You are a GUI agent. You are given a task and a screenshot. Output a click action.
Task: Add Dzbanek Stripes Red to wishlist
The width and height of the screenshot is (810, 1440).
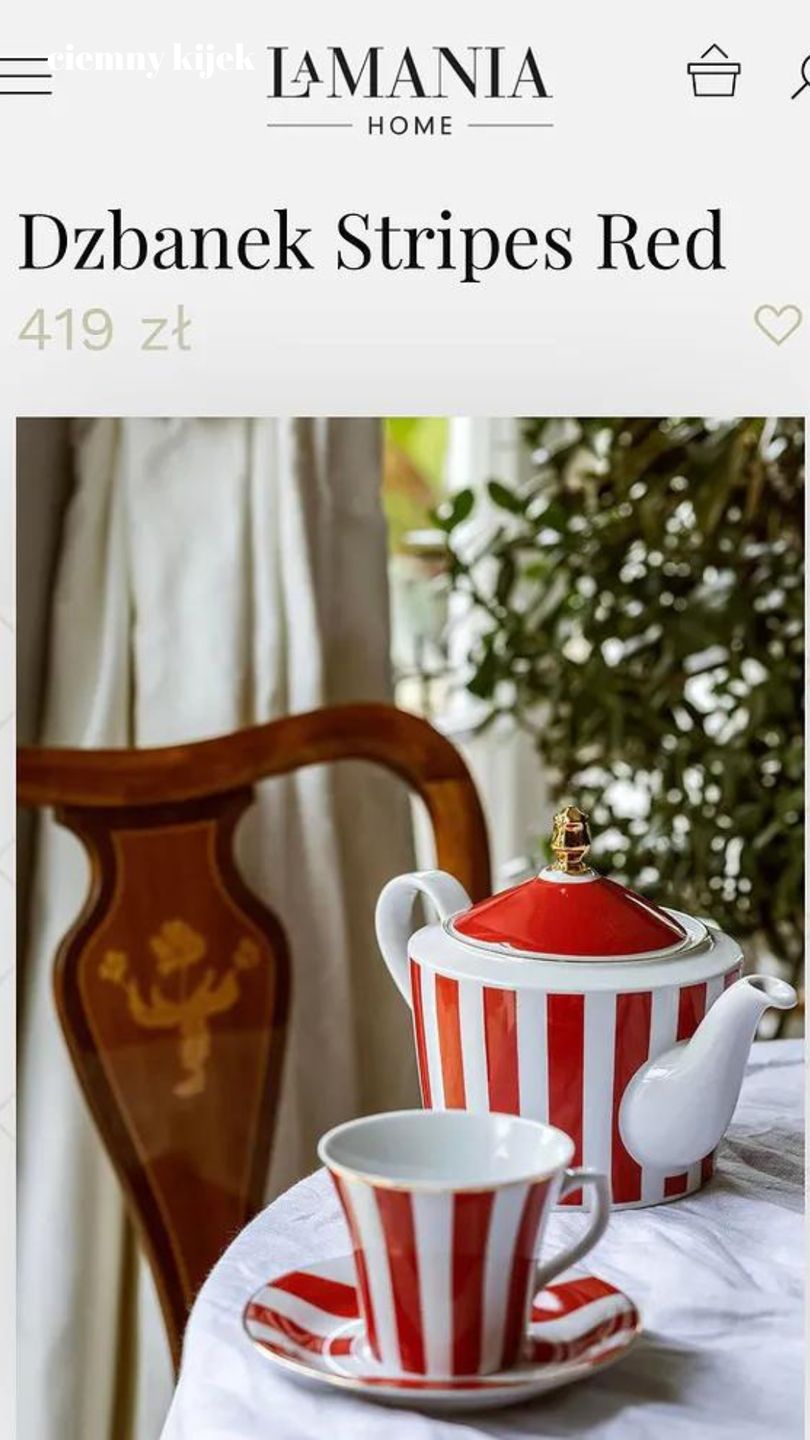click(x=777, y=325)
